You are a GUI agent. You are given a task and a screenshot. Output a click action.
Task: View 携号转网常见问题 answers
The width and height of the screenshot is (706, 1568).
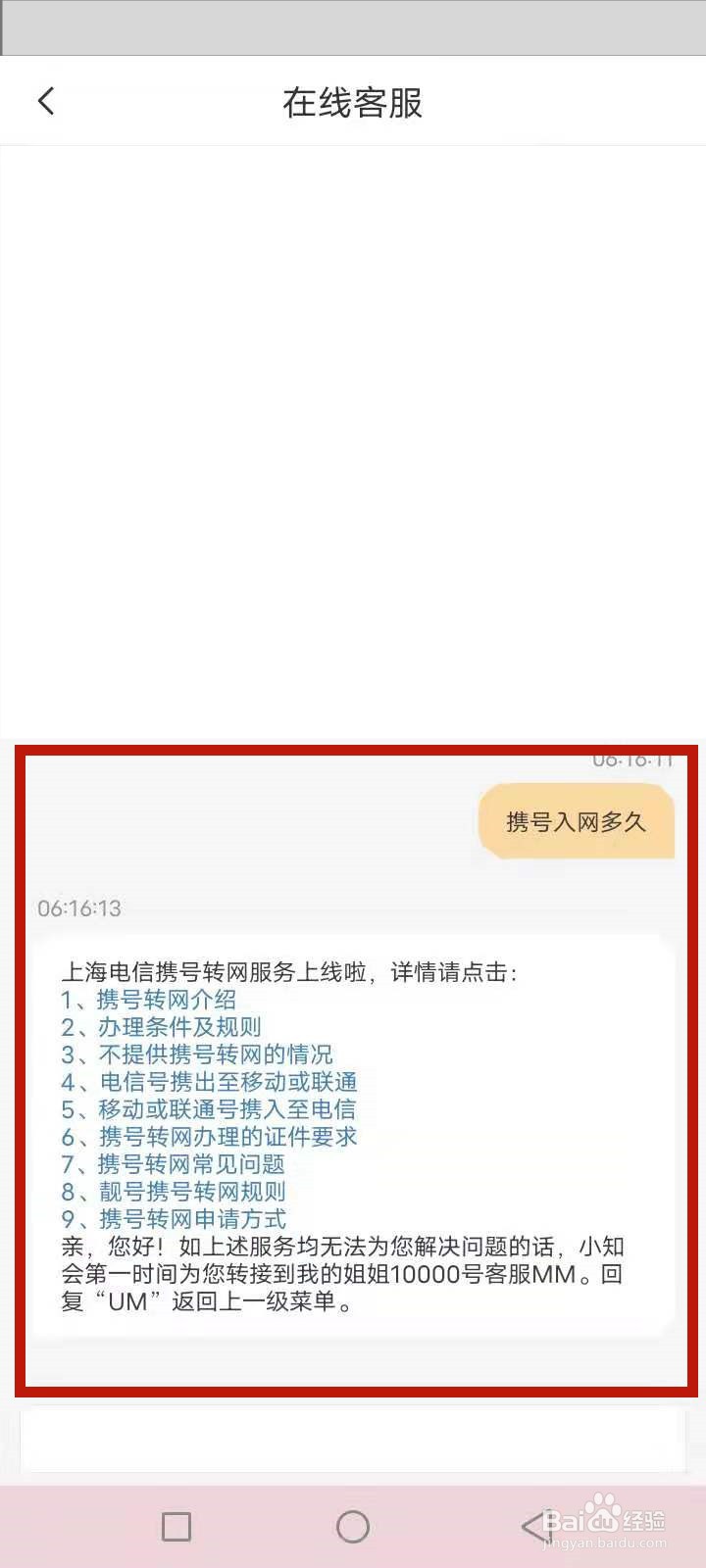[x=175, y=1165]
